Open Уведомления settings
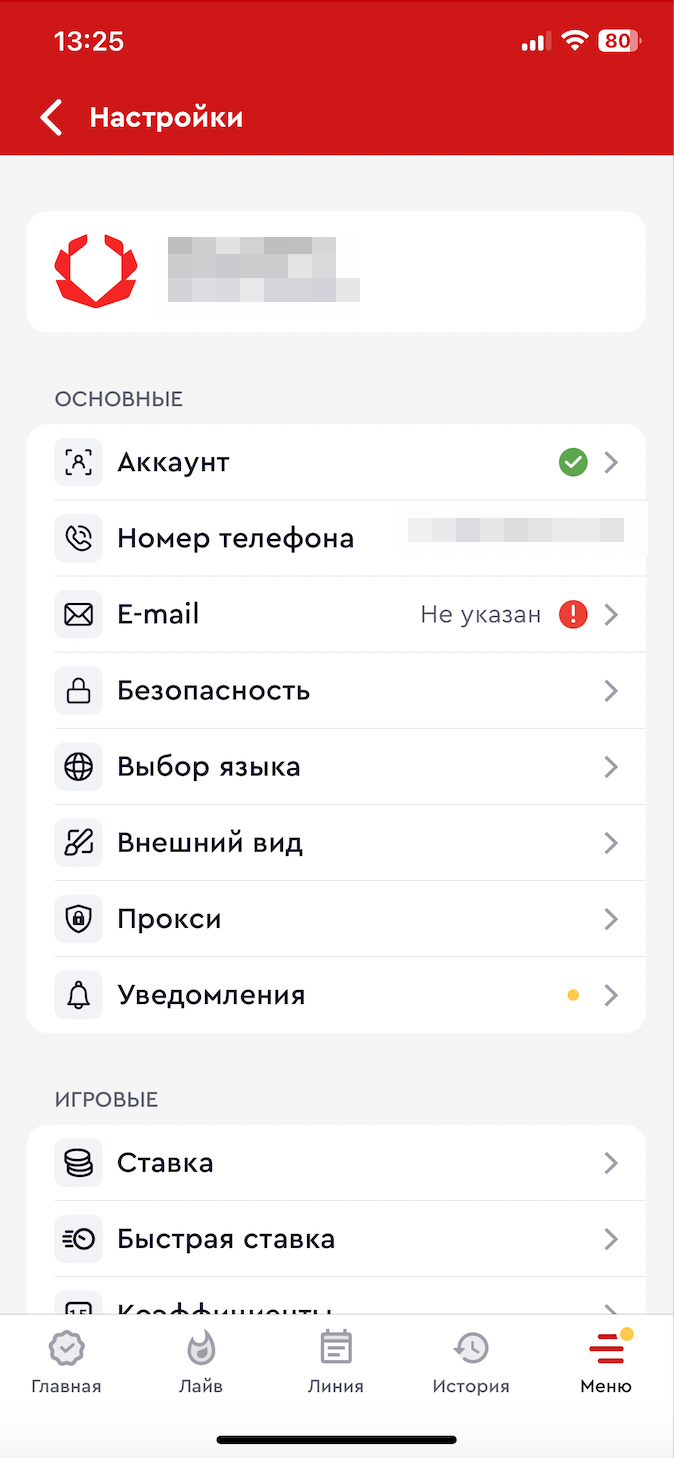The height and width of the screenshot is (1458, 674). (x=336, y=994)
